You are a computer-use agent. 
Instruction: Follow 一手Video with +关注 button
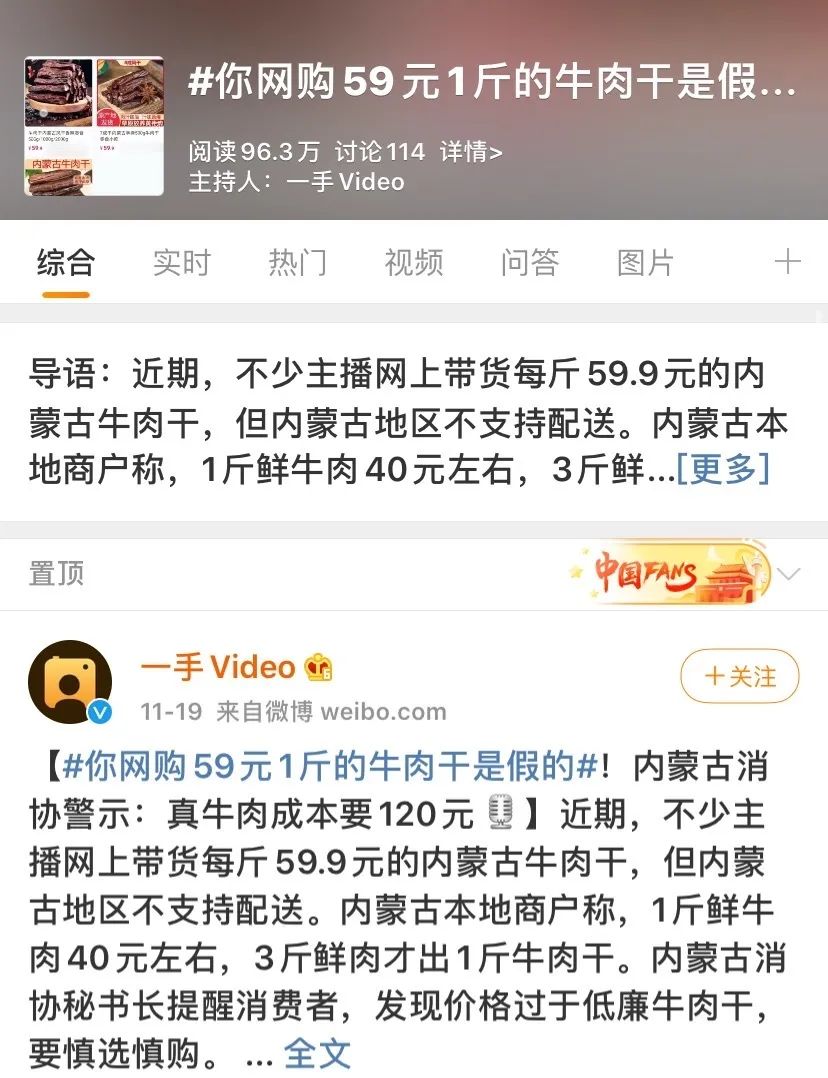(x=740, y=677)
